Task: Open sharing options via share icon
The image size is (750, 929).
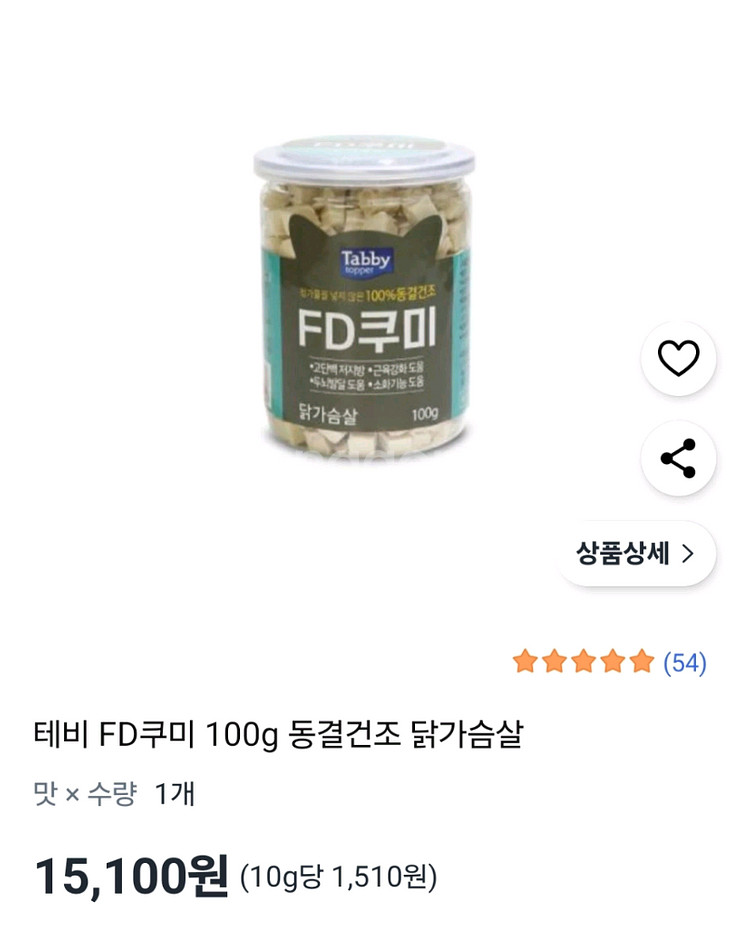Action: click(679, 456)
